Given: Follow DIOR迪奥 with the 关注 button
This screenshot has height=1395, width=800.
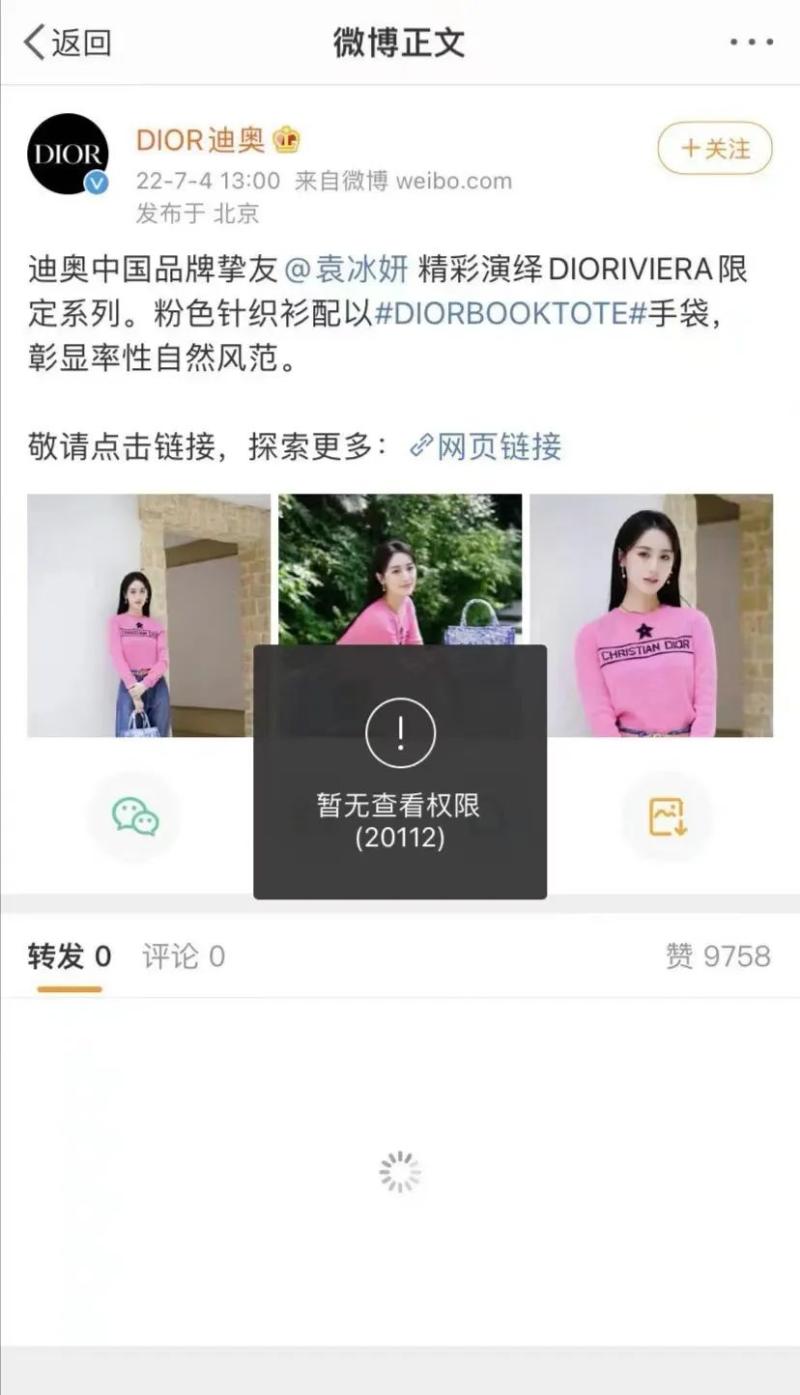Looking at the screenshot, I should pyautogui.click(x=715, y=149).
